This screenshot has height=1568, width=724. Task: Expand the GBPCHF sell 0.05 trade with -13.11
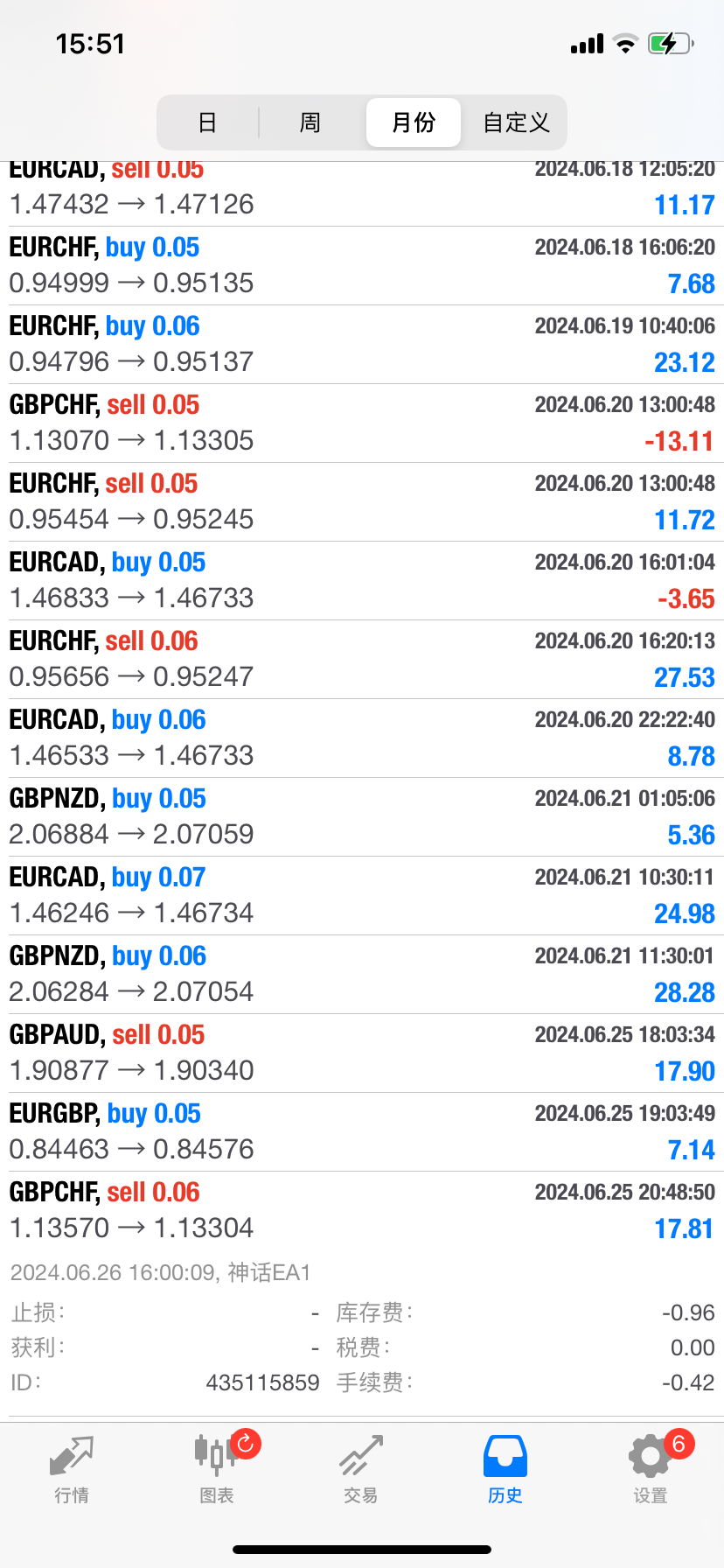pyautogui.click(x=362, y=423)
